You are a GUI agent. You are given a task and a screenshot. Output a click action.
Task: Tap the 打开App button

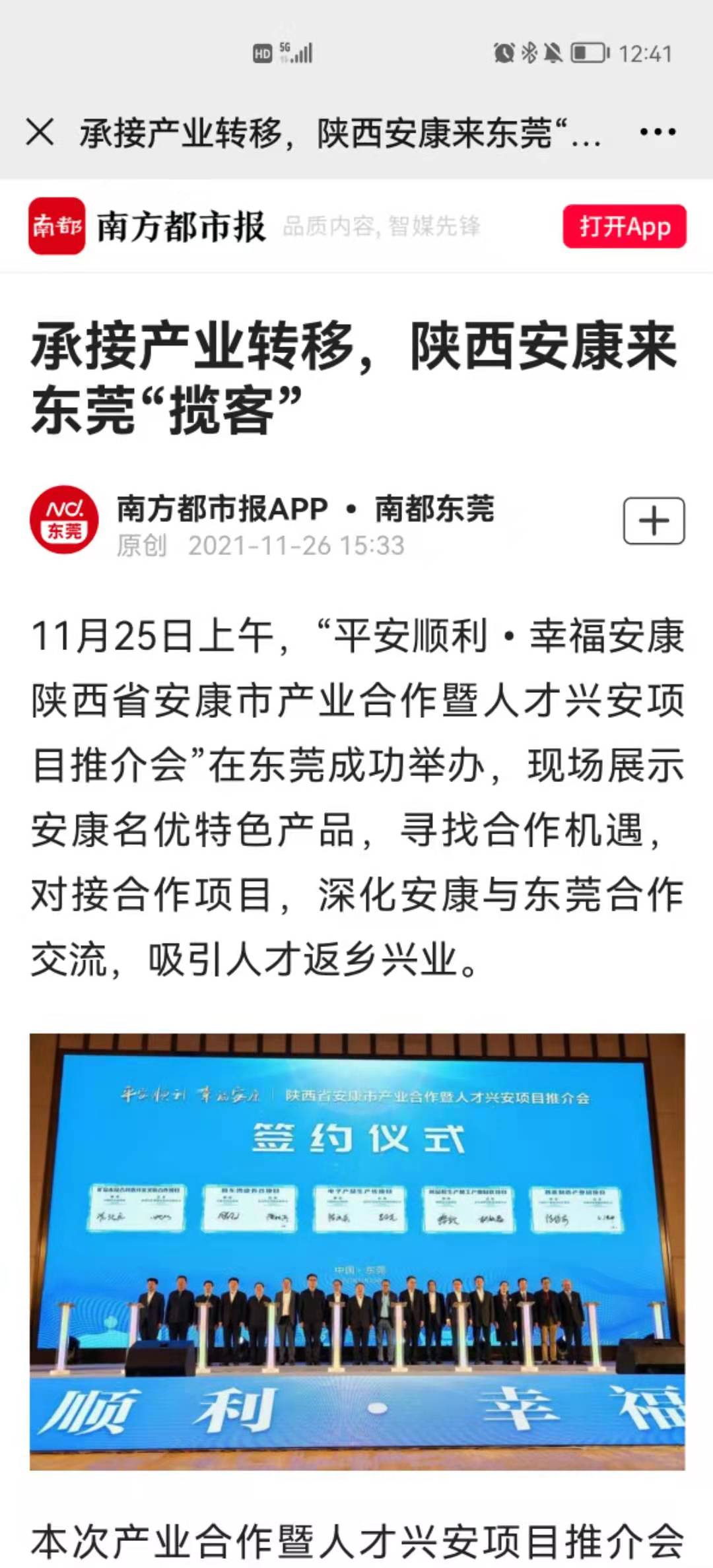click(x=624, y=226)
